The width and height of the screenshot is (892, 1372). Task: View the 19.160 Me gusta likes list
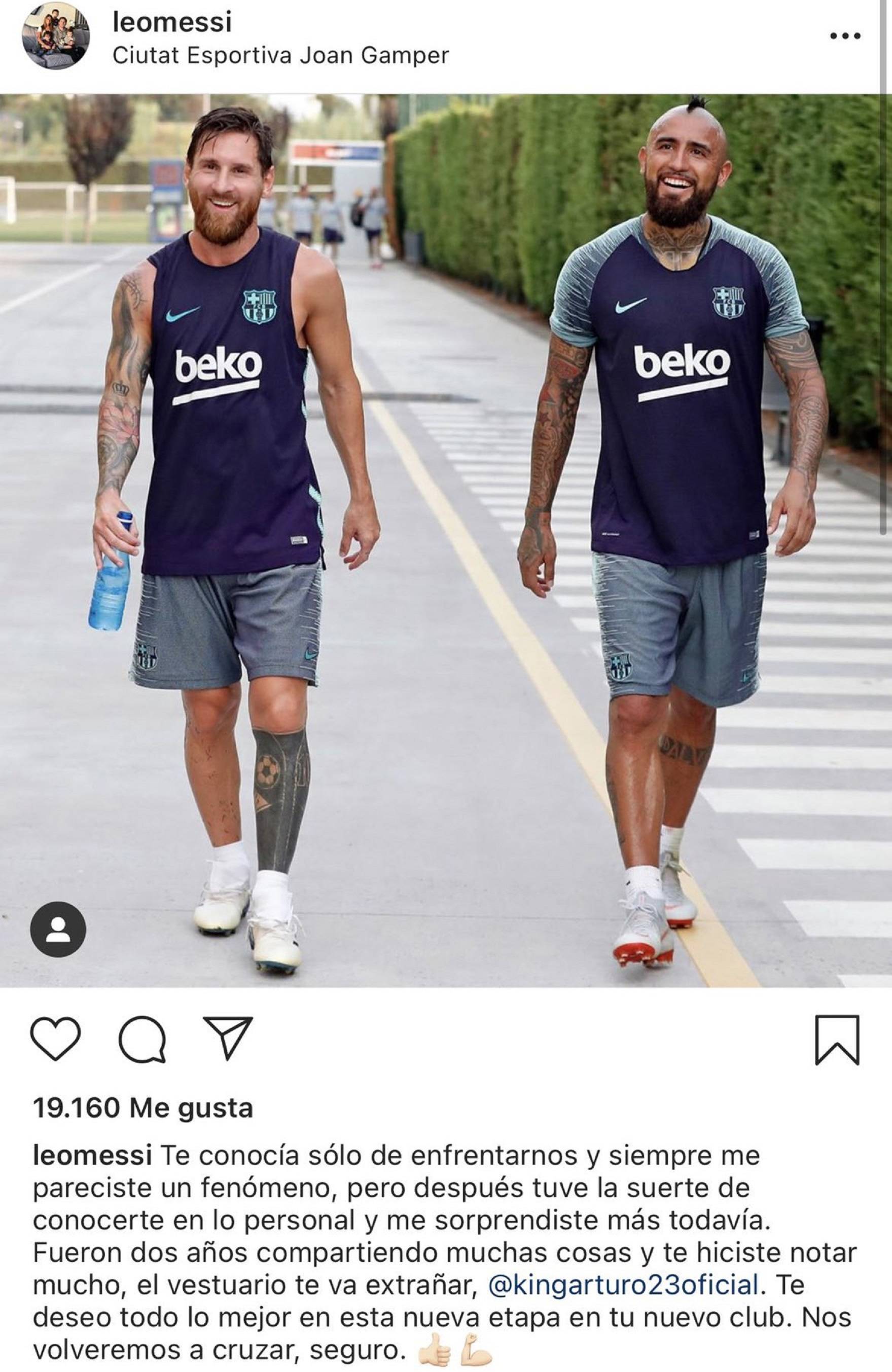point(143,1108)
